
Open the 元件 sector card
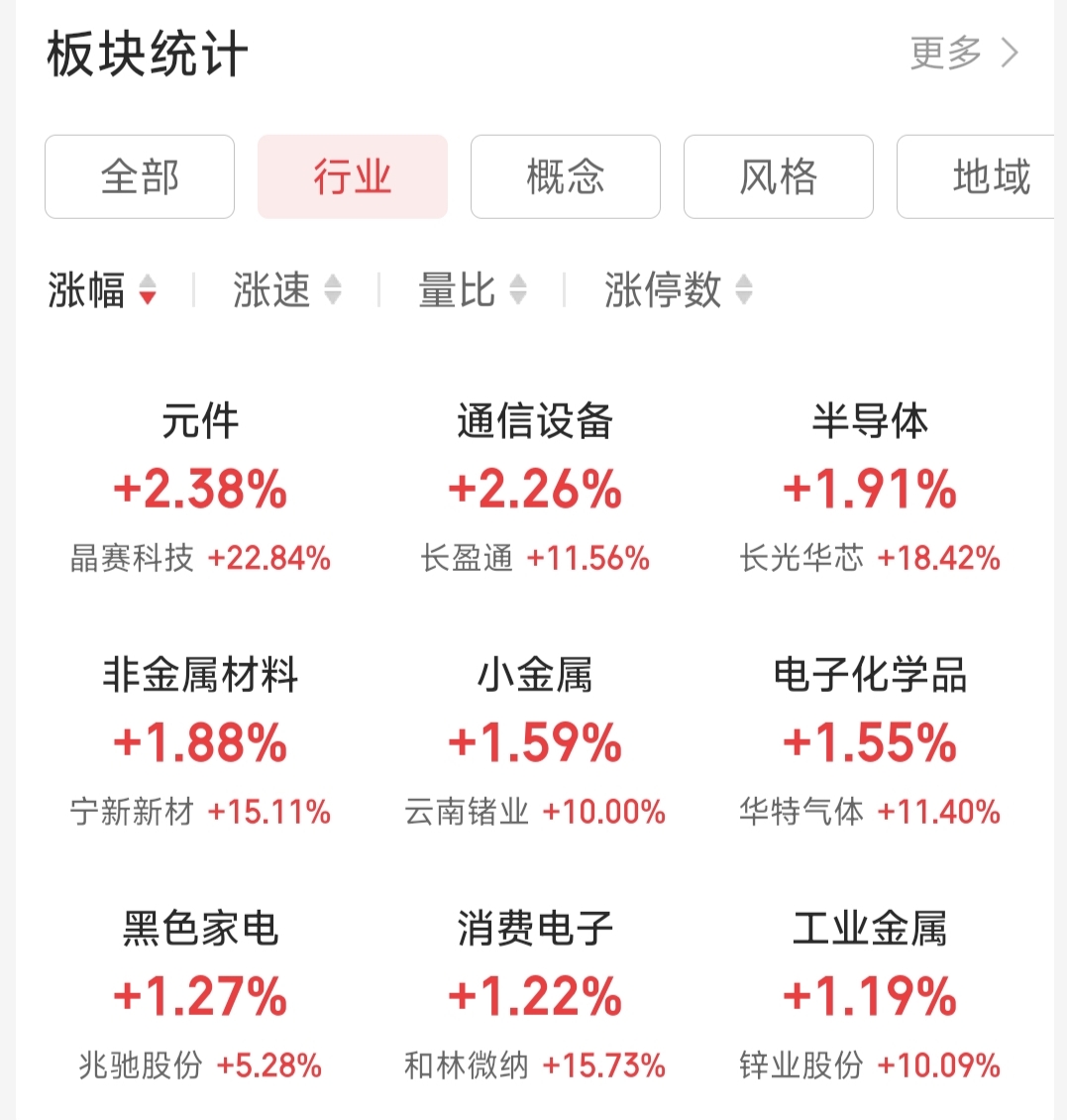pos(200,490)
